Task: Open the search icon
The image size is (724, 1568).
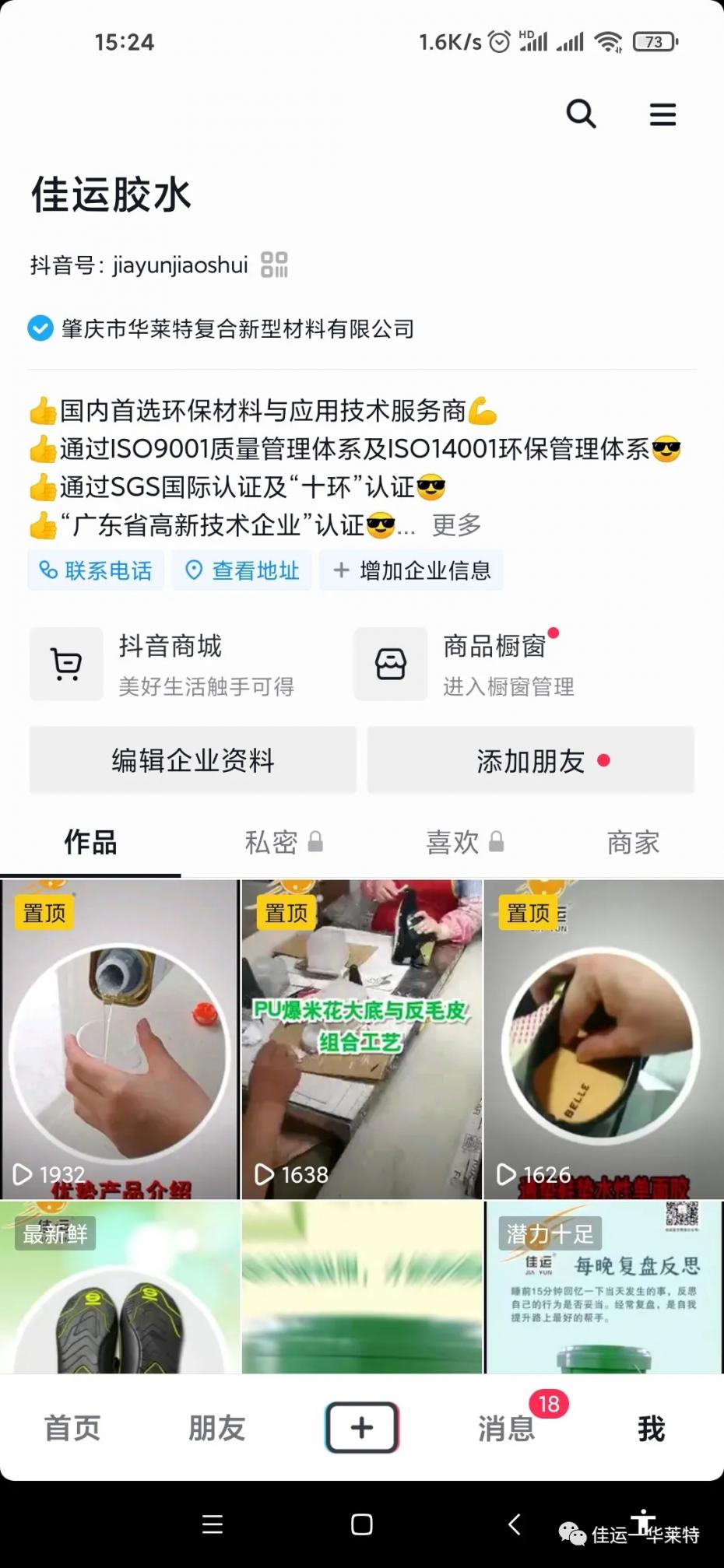Action: point(581,114)
